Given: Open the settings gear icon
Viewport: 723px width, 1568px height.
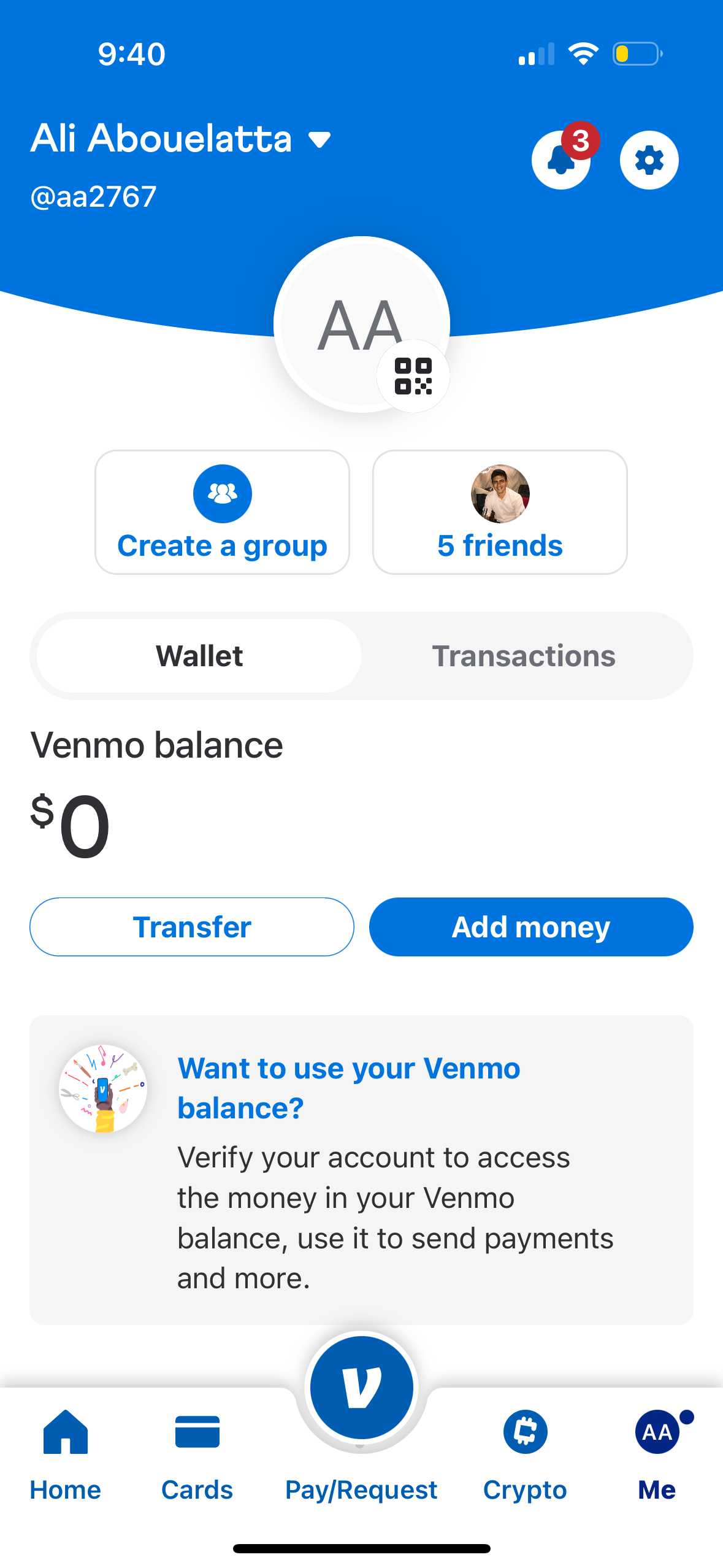Looking at the screenshot, I should click(x=648, y=160).
